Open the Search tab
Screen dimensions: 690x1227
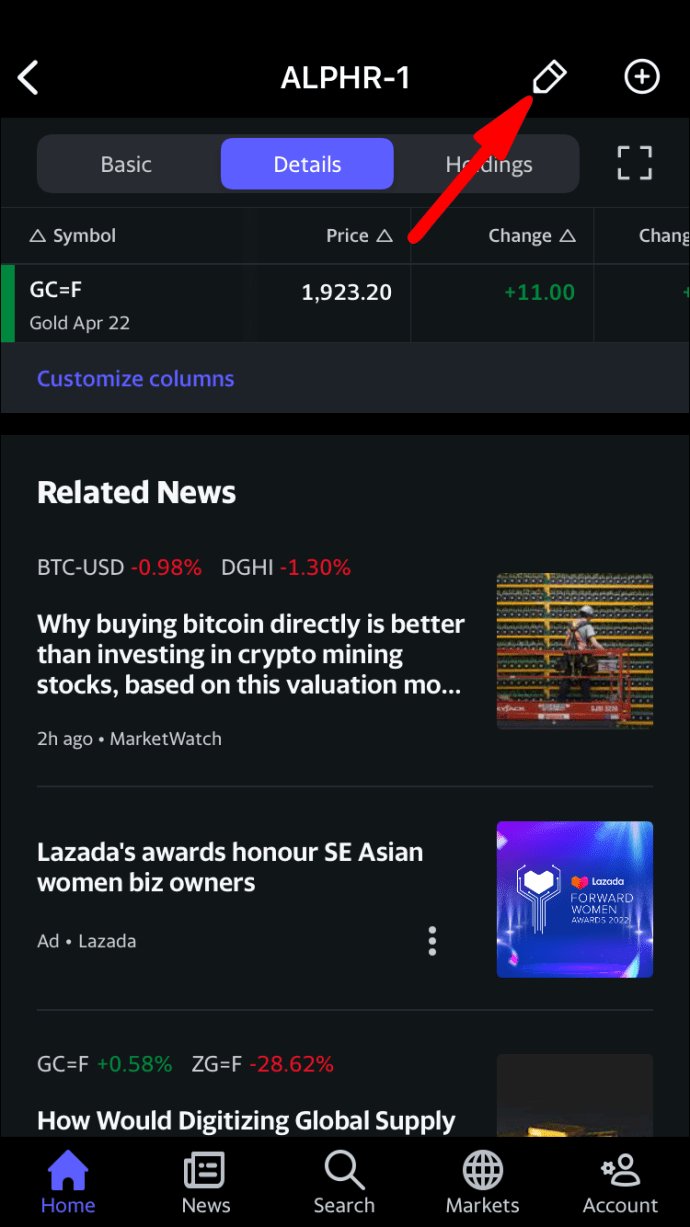click(x=344, y=1182)
